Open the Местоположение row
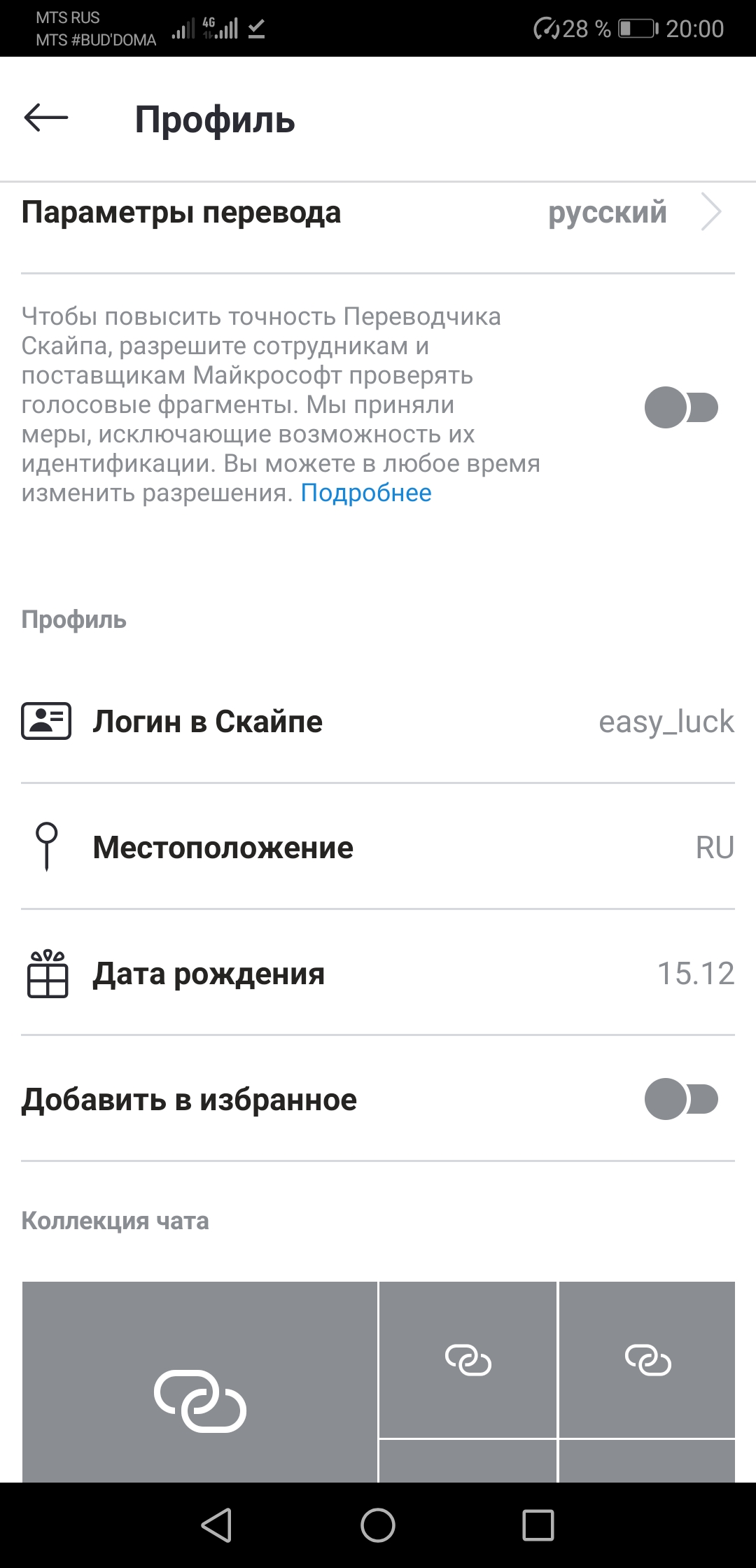Viewport: 756px width, 1568px height. [378, 848]
